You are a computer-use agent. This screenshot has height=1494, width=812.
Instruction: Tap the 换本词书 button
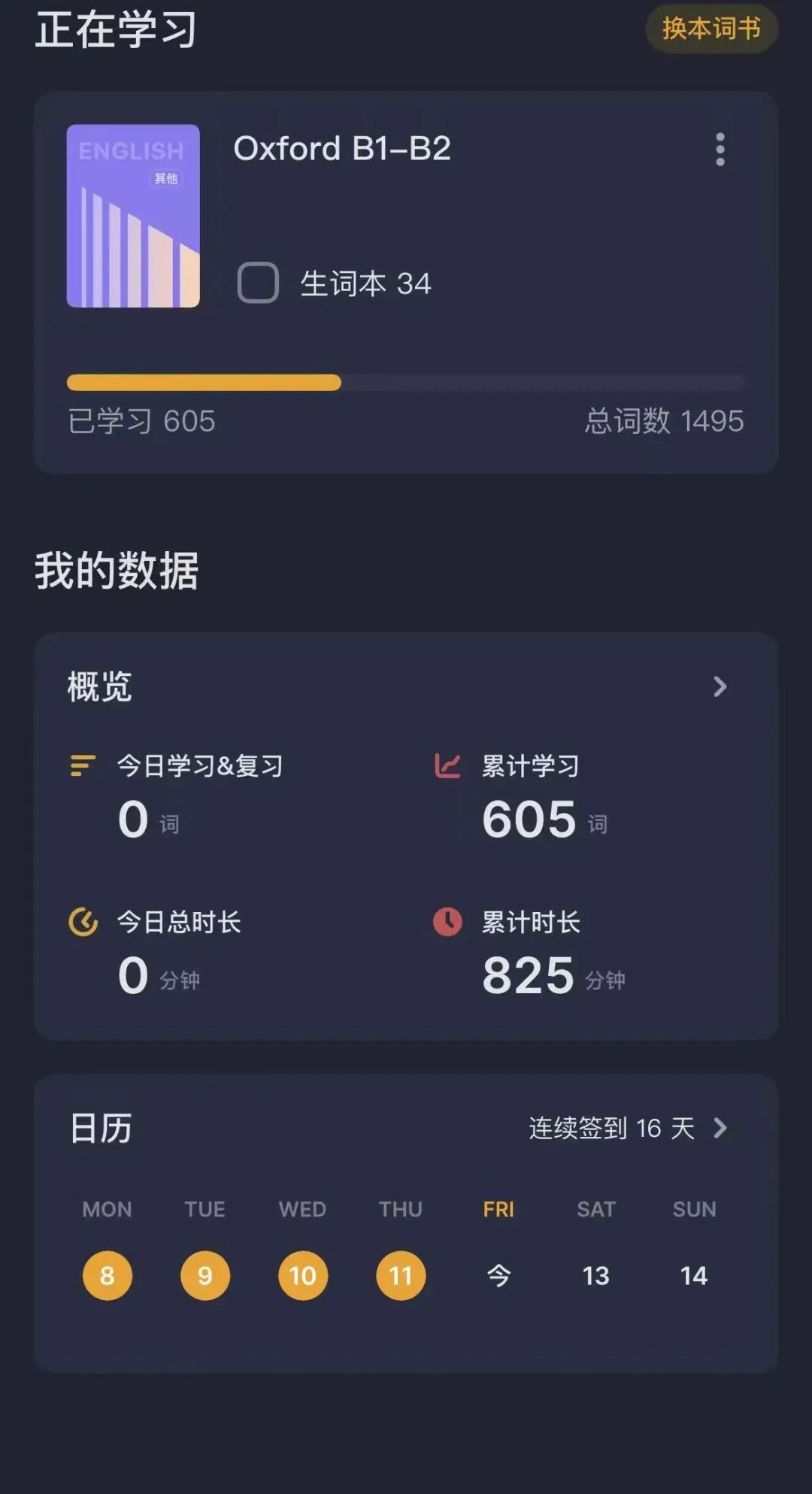click(x=710, y=29)
